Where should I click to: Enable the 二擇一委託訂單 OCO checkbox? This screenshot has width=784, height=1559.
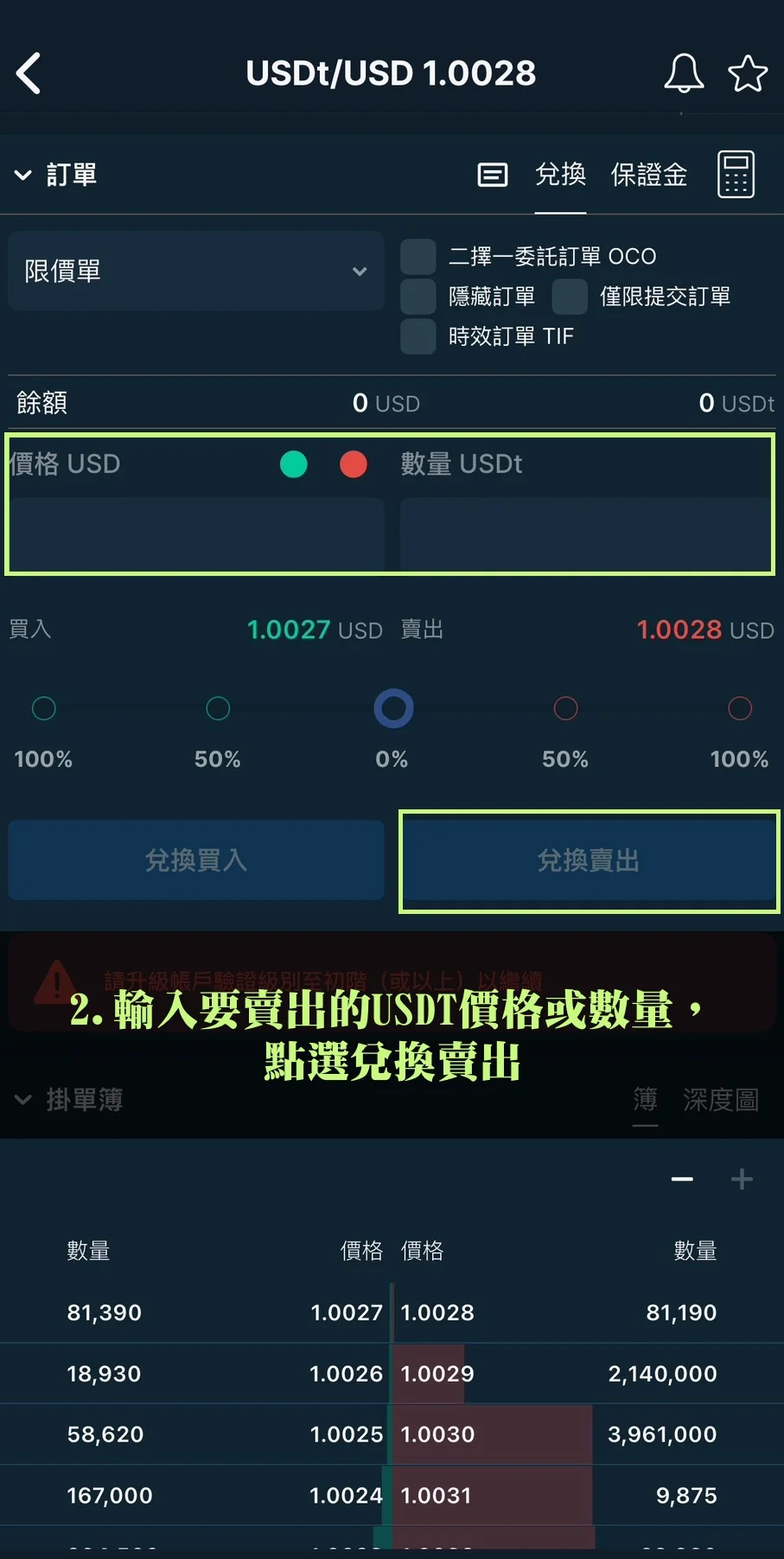[417, 257]
